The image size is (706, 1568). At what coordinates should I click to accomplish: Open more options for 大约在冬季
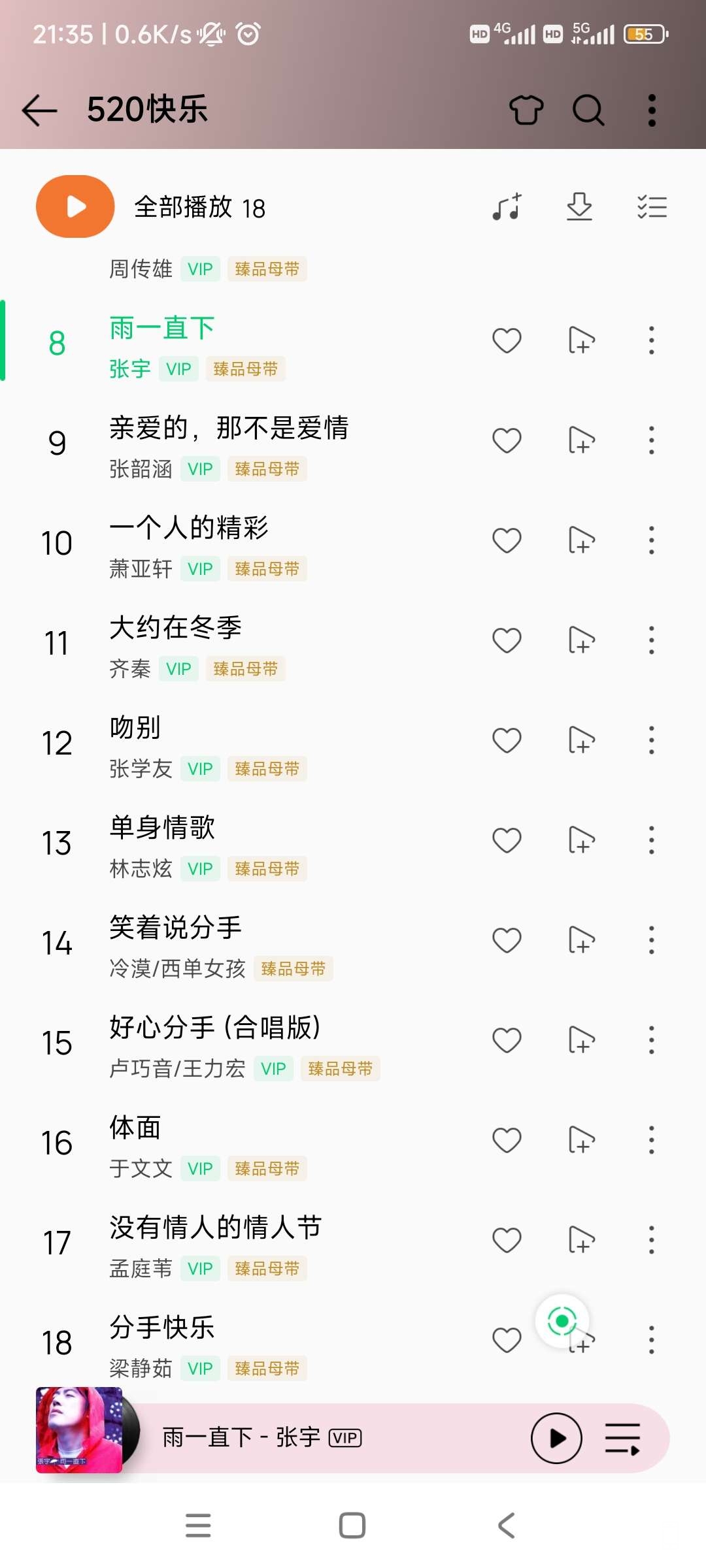(x=651, y=640)
